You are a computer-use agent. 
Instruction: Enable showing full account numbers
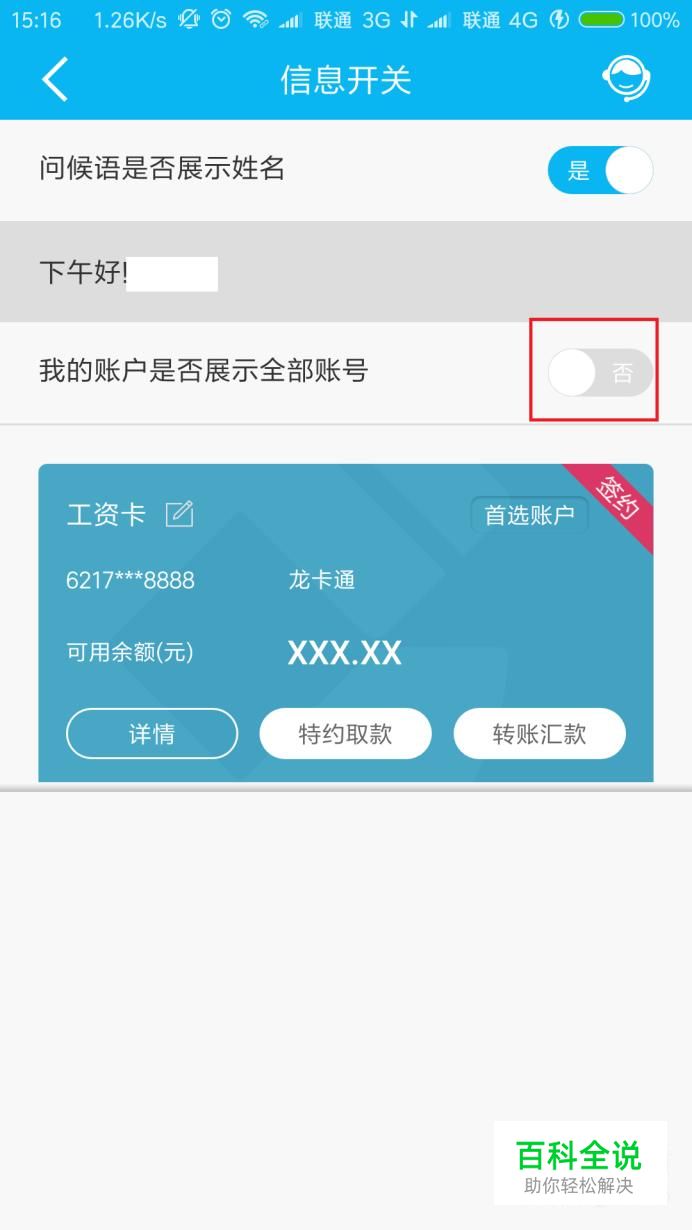(600, 373)
